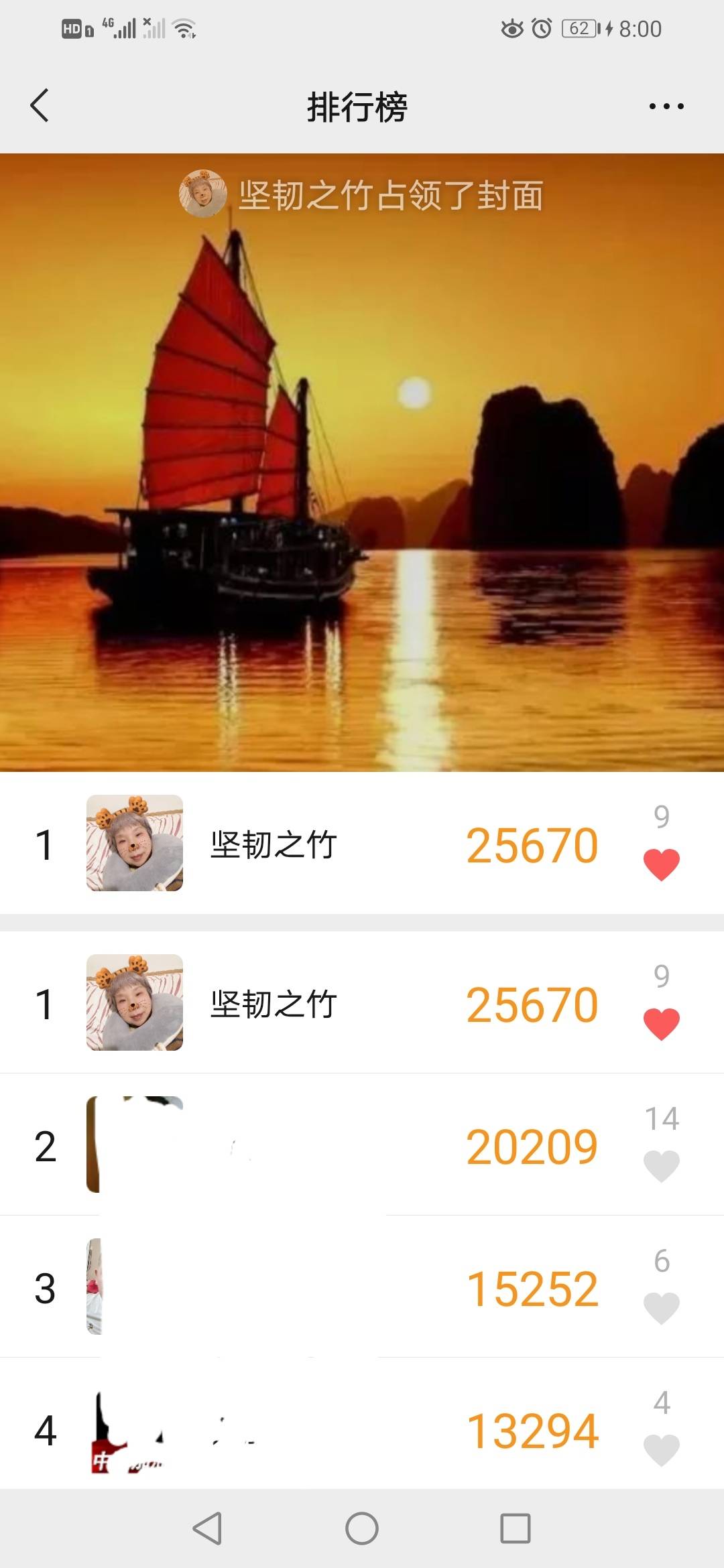
Task: Tap the back arrow to exit leaderboard
Action: pyautogui.click(x=40, y=105)
